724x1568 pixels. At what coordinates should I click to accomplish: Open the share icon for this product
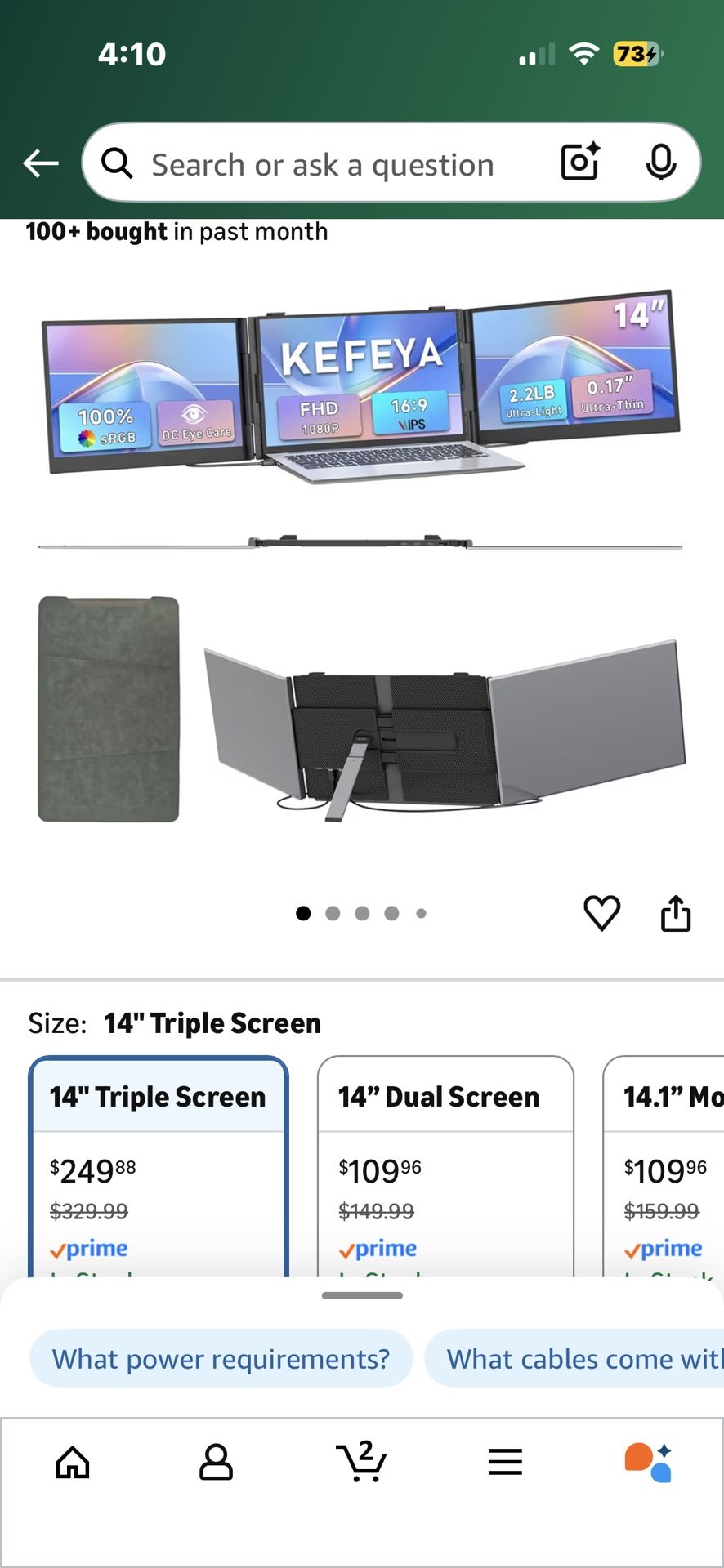(676, 913)
